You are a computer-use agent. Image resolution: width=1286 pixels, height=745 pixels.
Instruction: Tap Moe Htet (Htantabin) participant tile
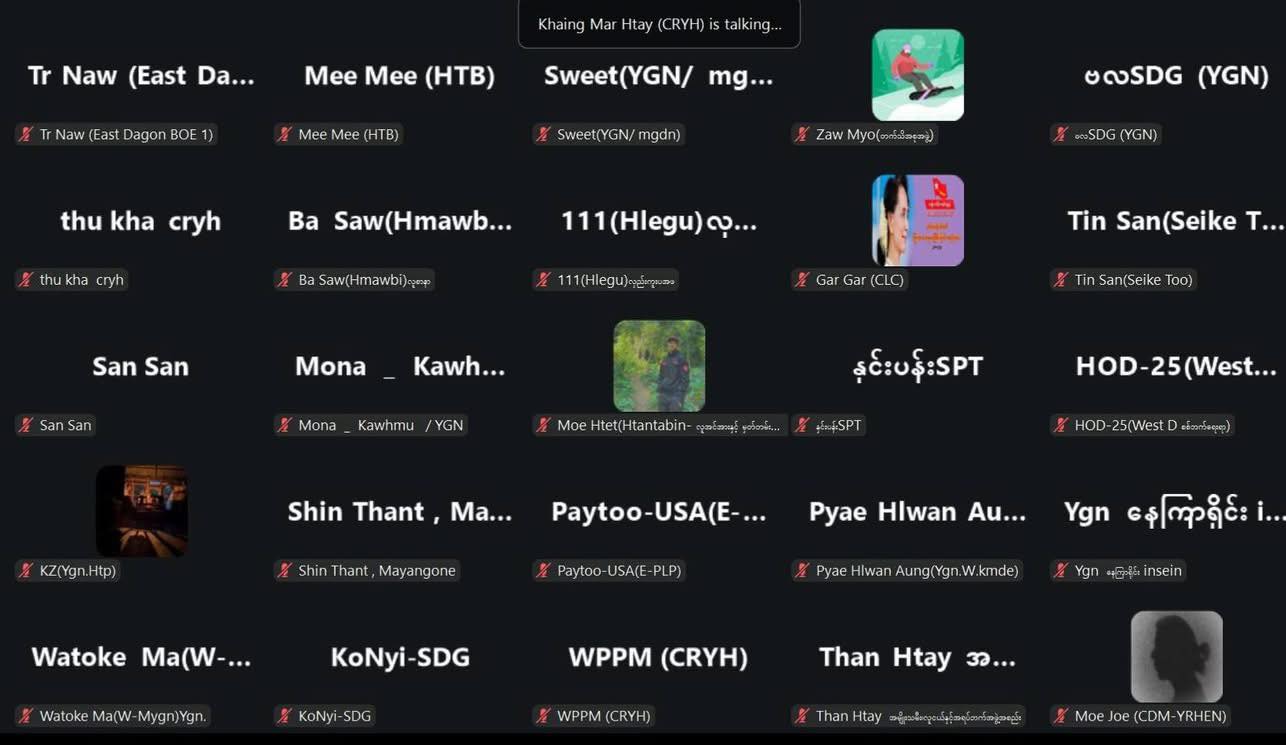659,366
